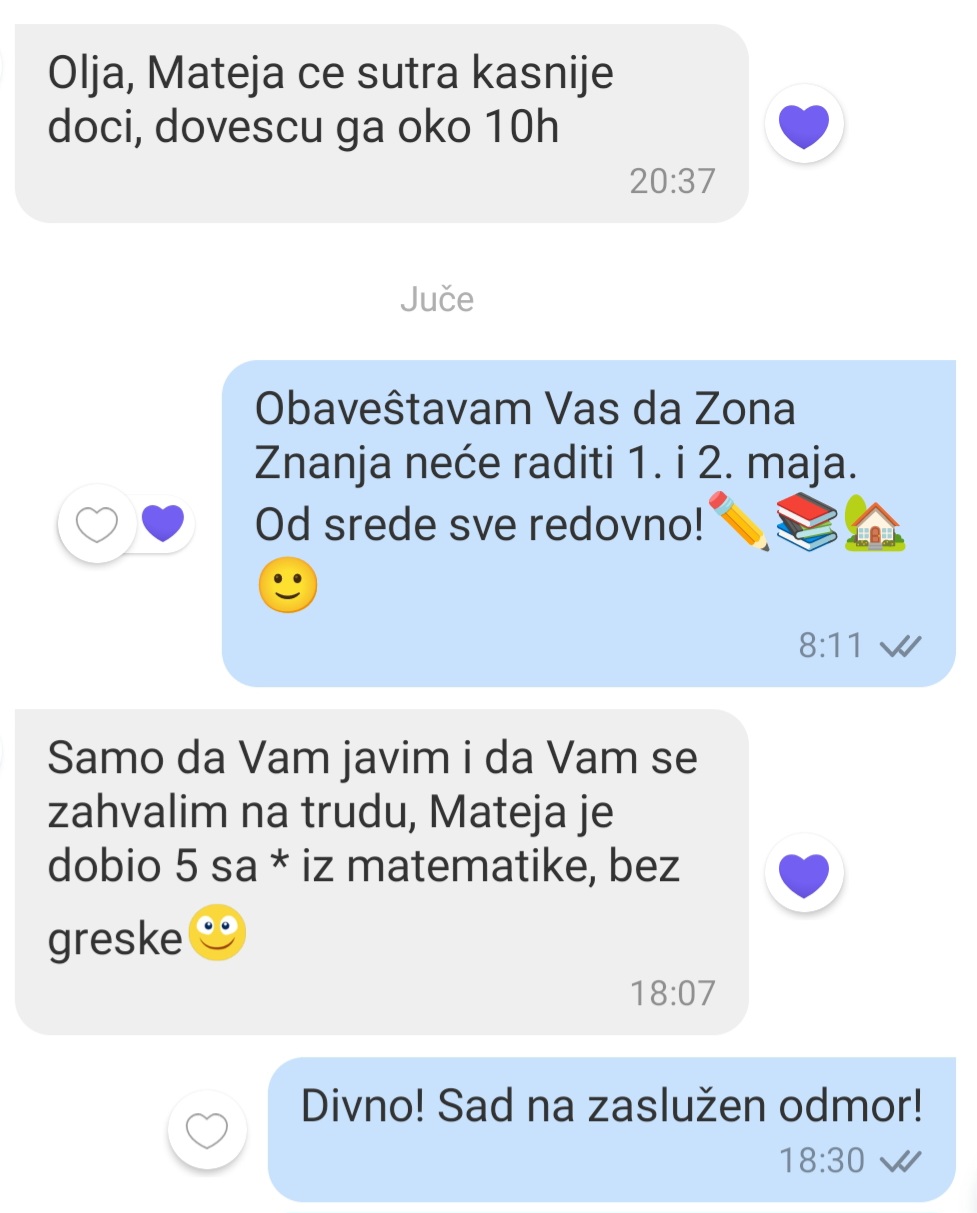The image size is (977, 1213).
Task: Like the Zona Znanja announcement with the empty heart
Action: pos(97,523)
